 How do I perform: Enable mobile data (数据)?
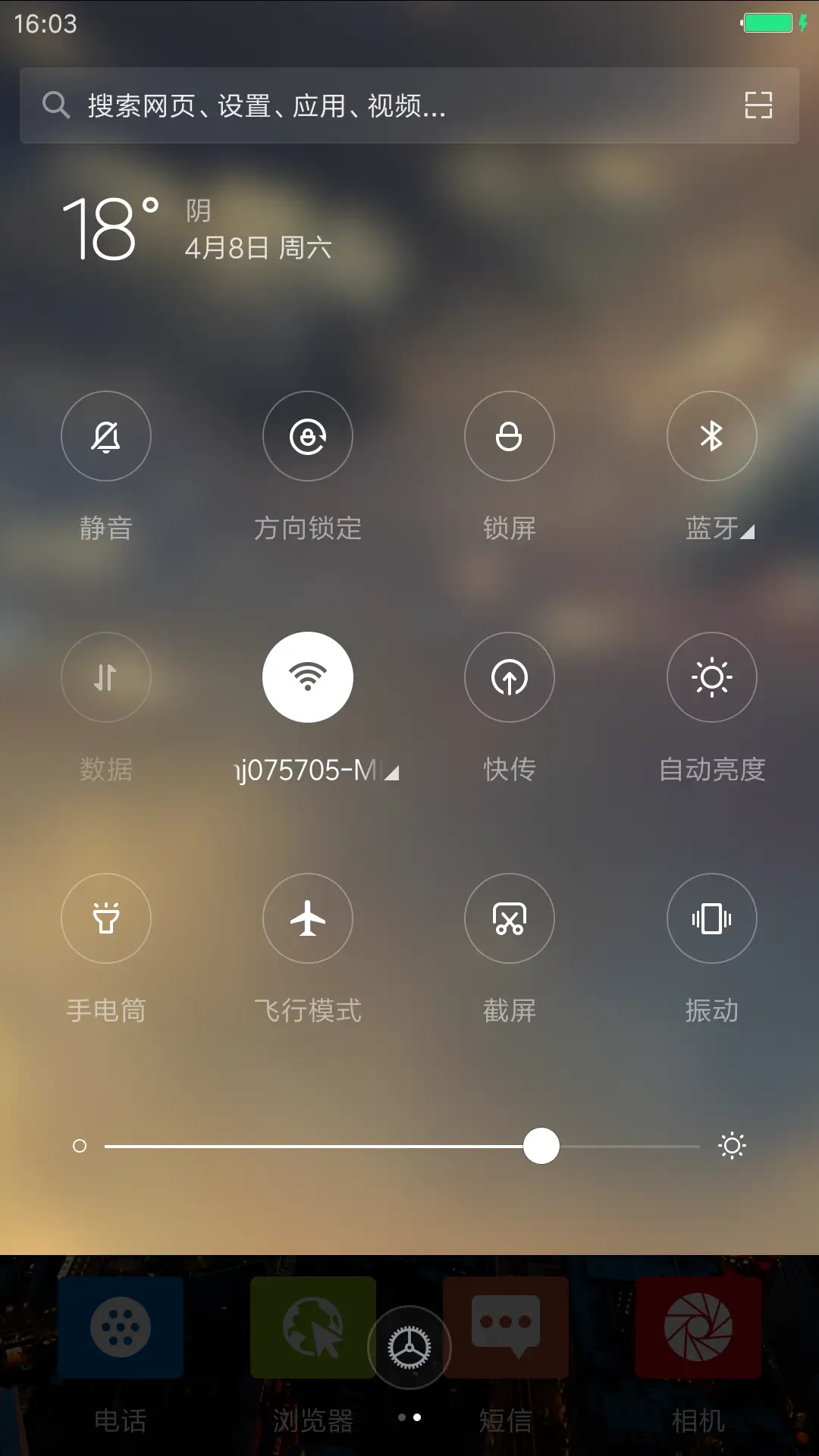coord(106,677)
